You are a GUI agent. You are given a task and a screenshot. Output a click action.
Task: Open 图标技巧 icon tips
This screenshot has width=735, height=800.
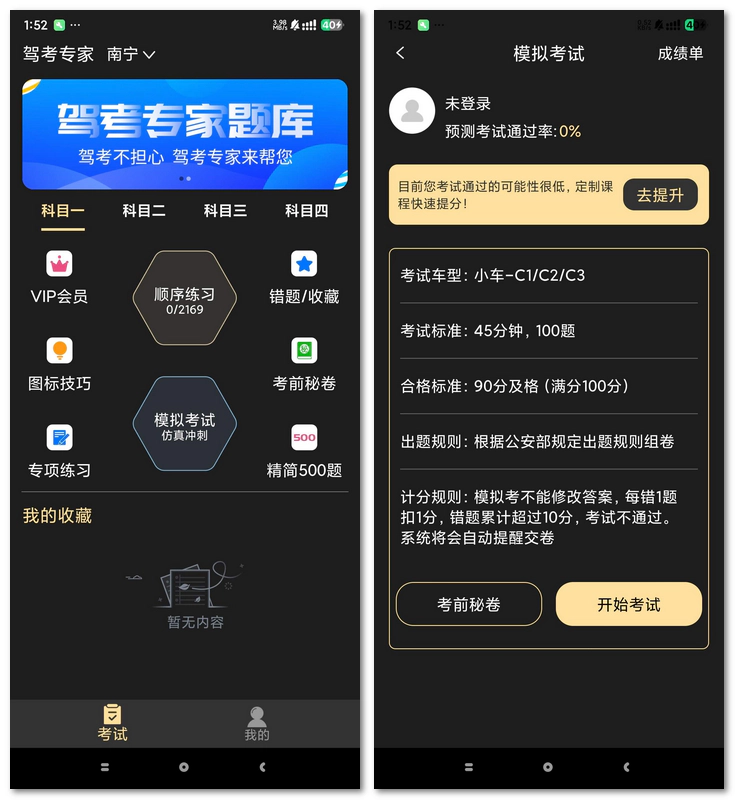pos(60,364)
